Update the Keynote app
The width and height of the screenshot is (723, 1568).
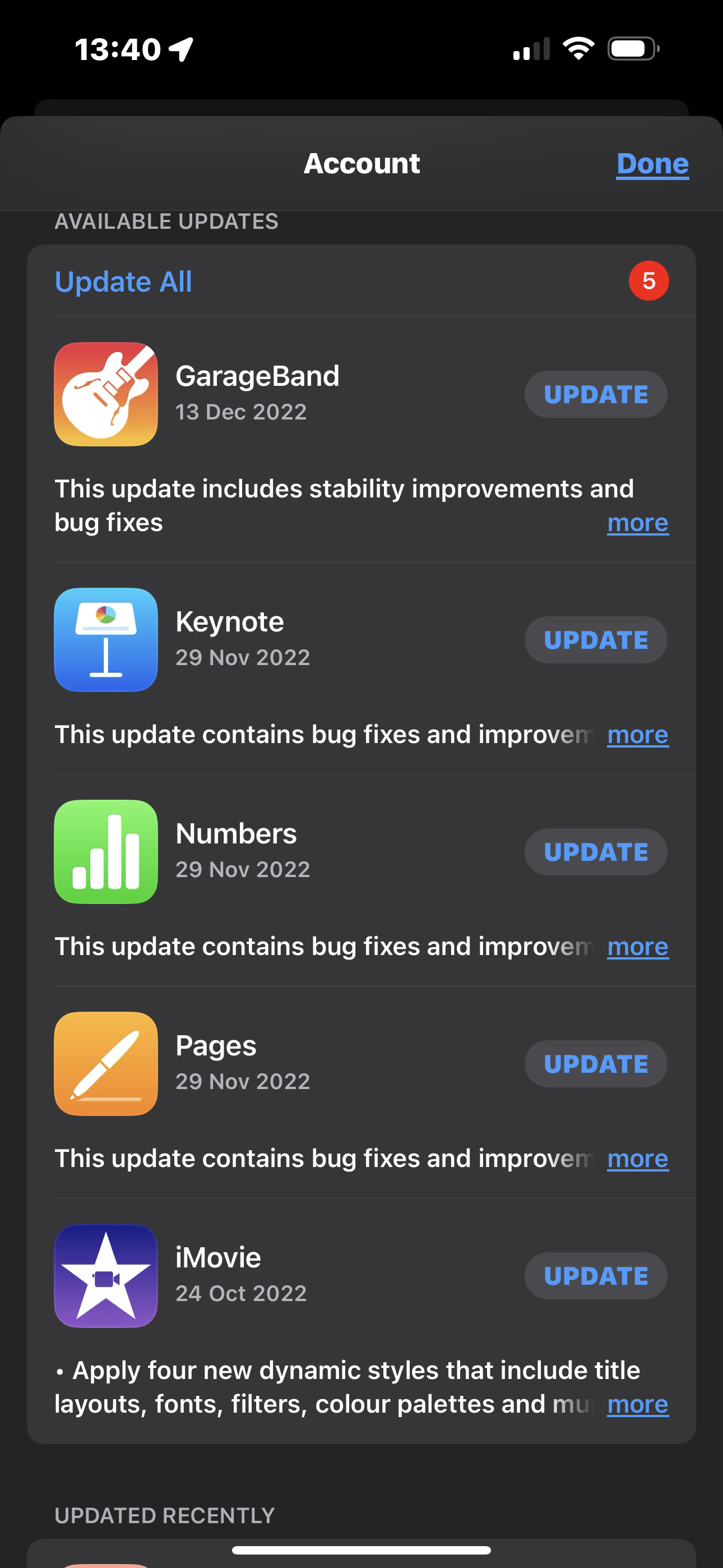[595, 640]
